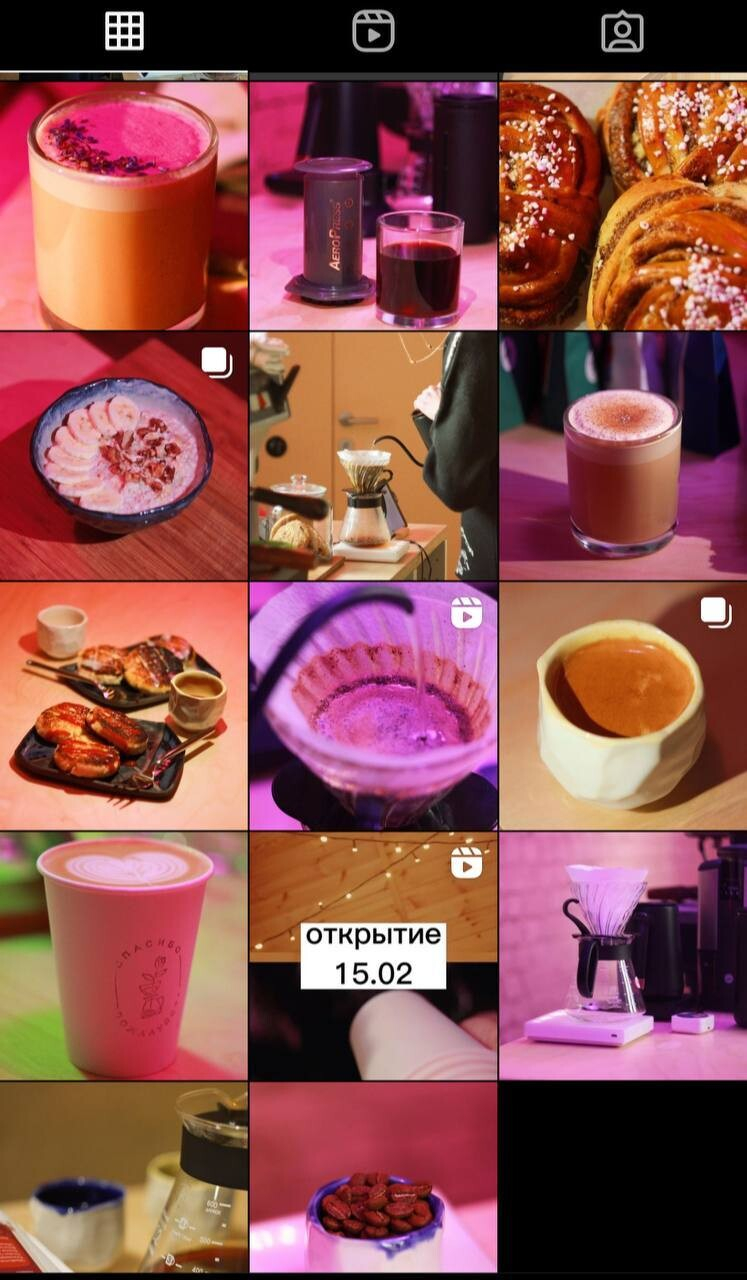
Task: Open the espresso in ceramic cup carousel
Action: click(x=623, y=706)
